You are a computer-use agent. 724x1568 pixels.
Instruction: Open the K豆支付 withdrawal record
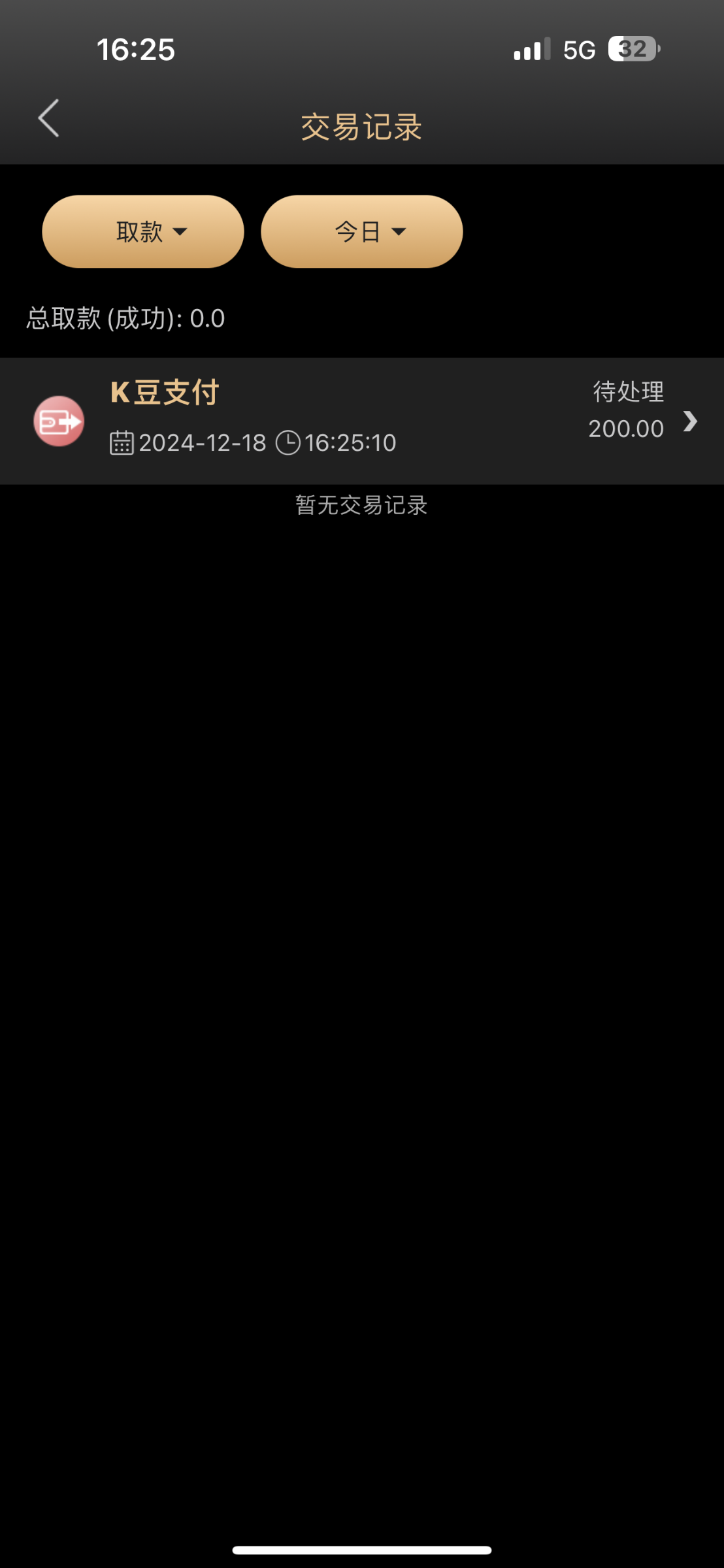361,421
